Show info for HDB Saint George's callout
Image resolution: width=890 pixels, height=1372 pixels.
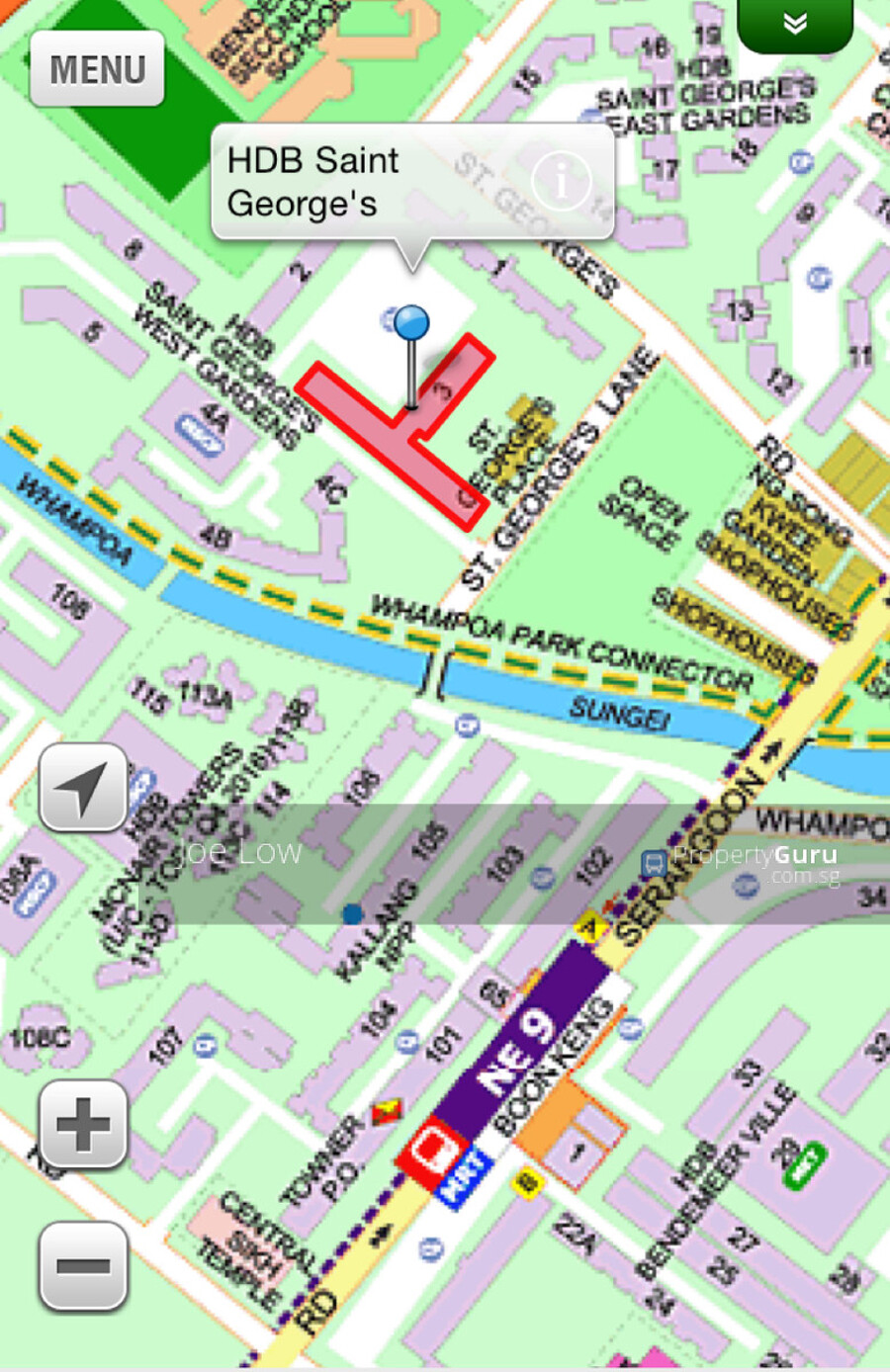coord(561,181)
